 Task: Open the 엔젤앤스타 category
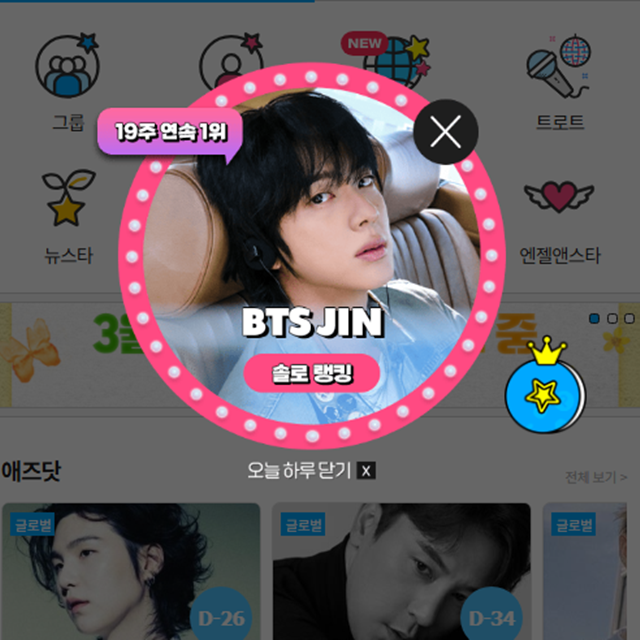tap(560, 215)
